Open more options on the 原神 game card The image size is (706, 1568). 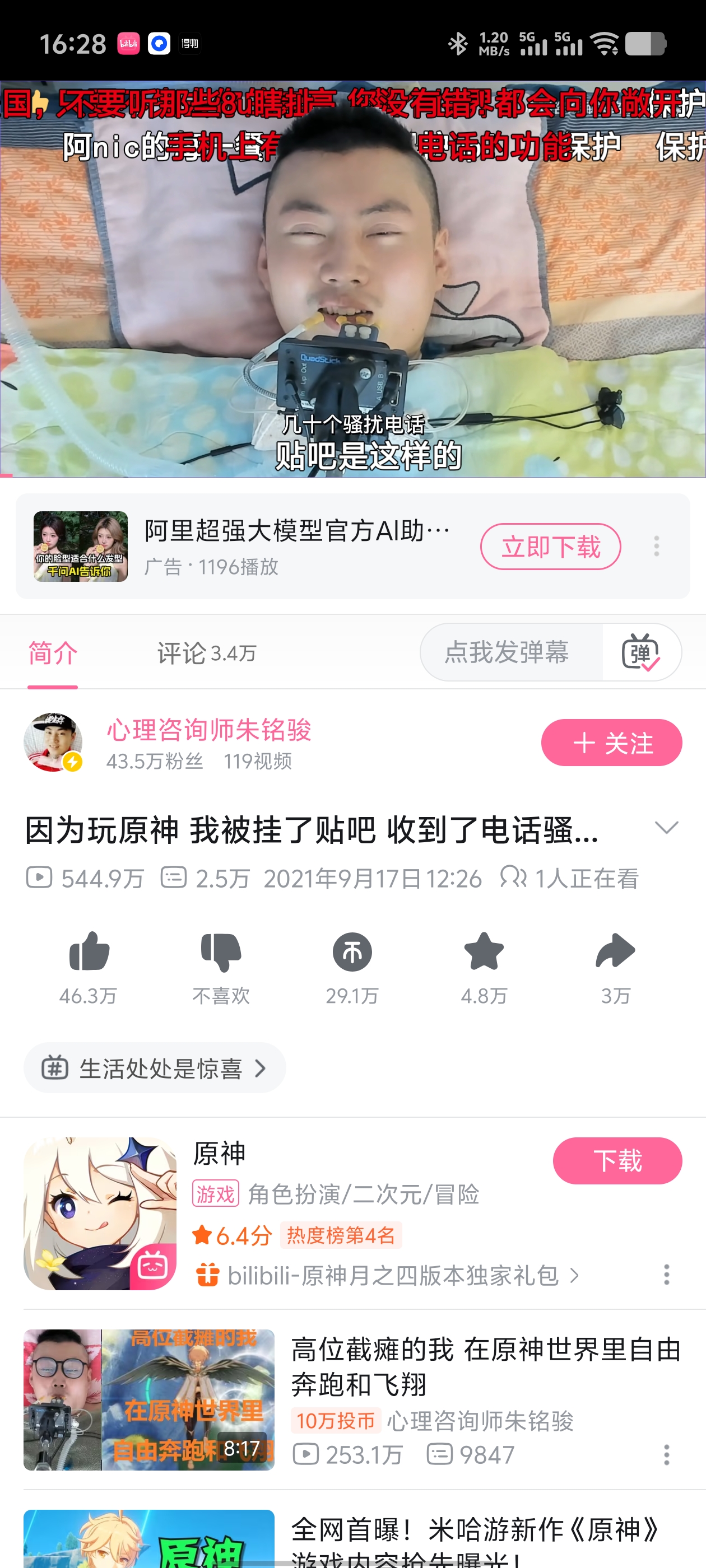[666, 1274]
